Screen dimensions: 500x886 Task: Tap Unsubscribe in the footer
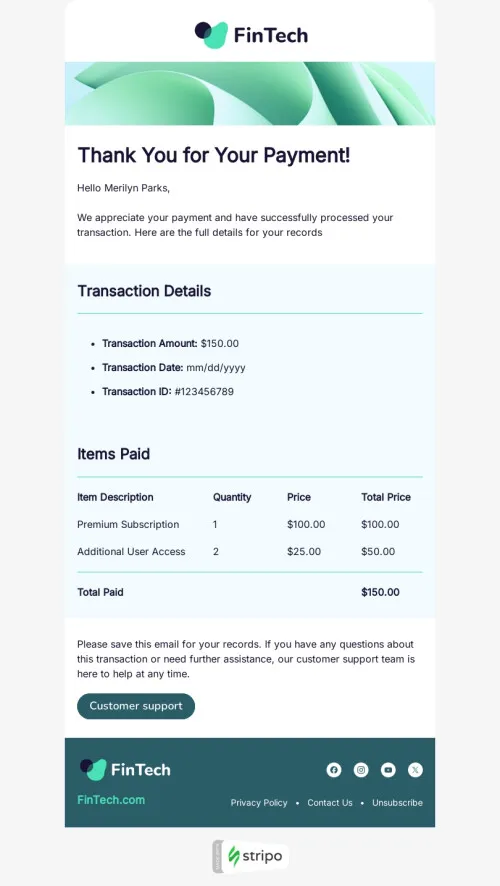point(397,802)
